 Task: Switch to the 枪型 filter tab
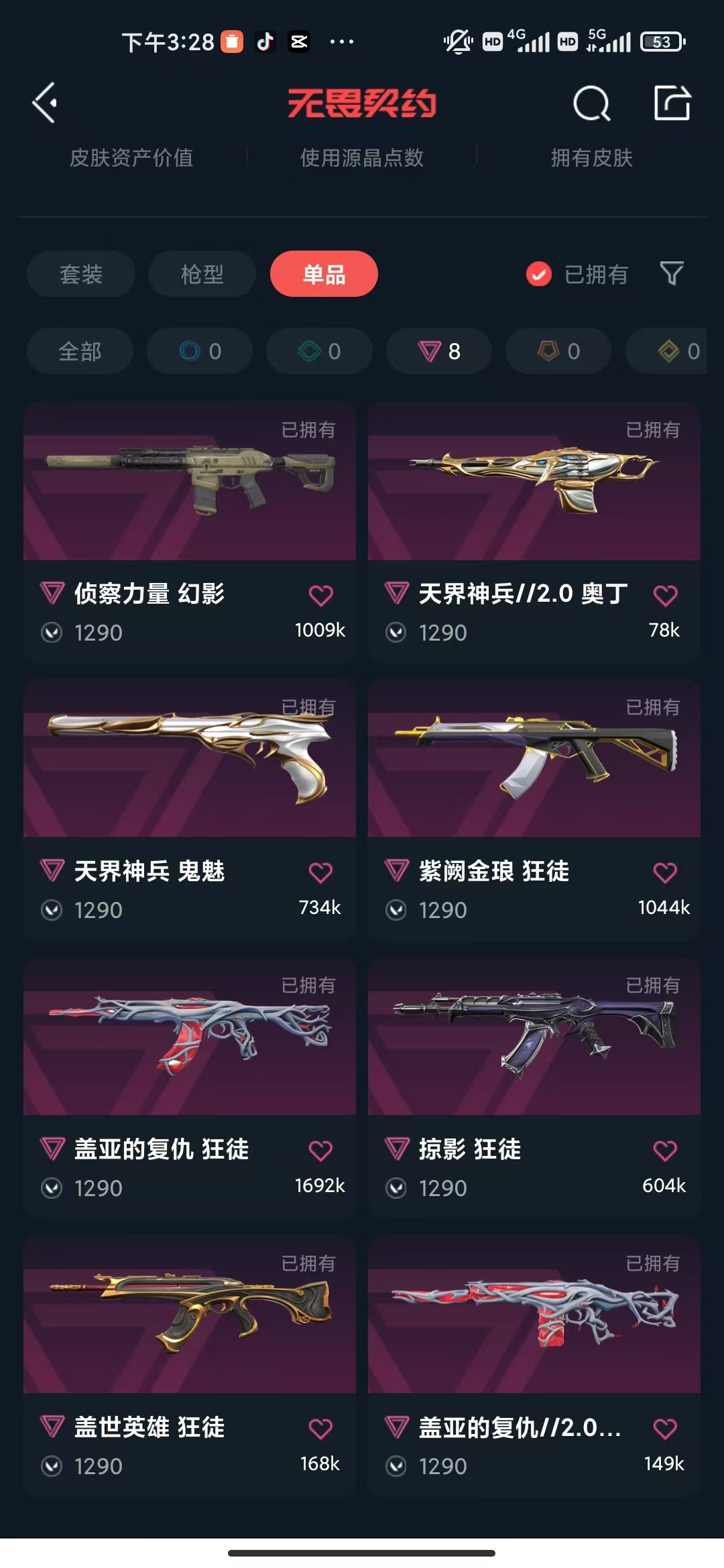pyautogui.click(x=202, y=274)
